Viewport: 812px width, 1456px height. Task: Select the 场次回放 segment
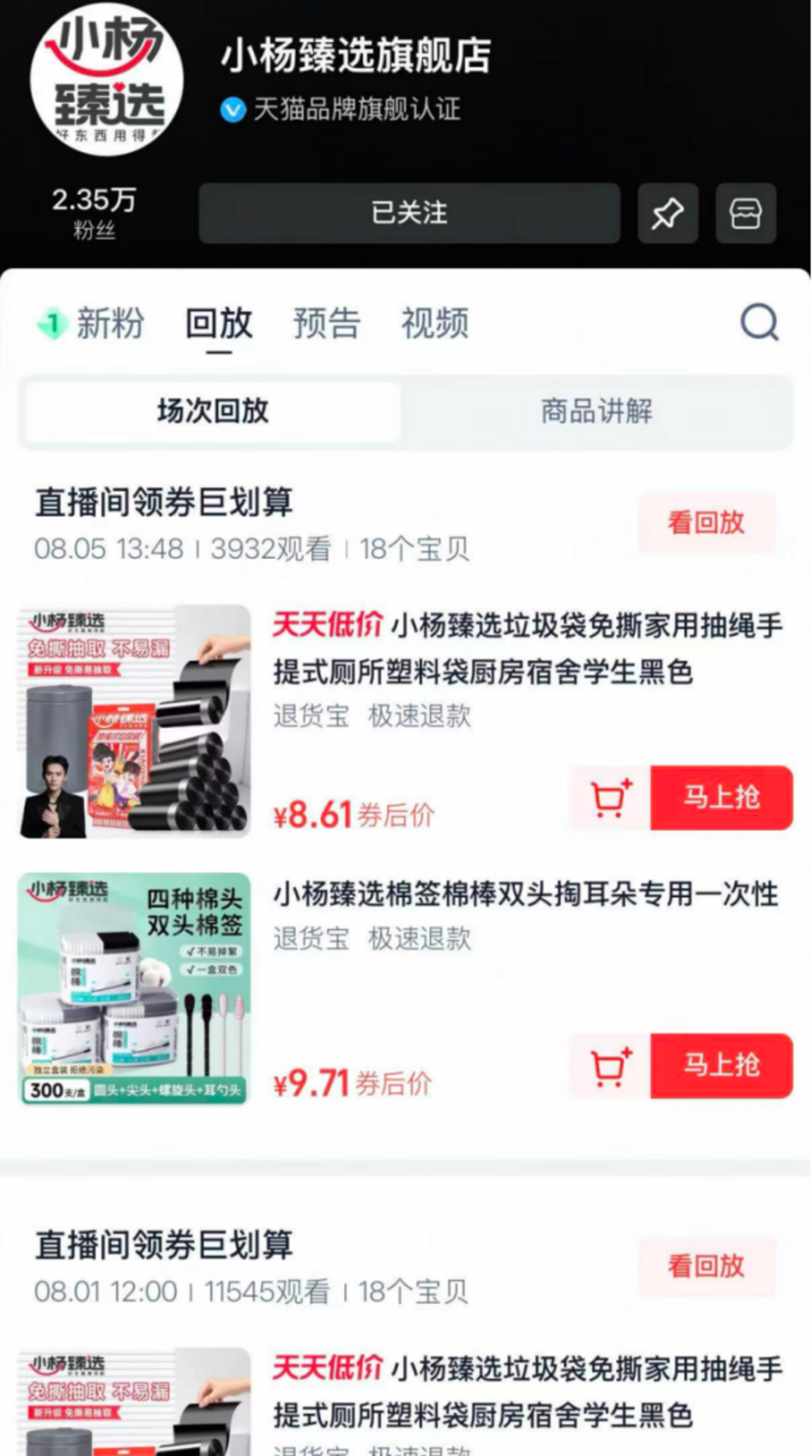(x=213, y=411)
